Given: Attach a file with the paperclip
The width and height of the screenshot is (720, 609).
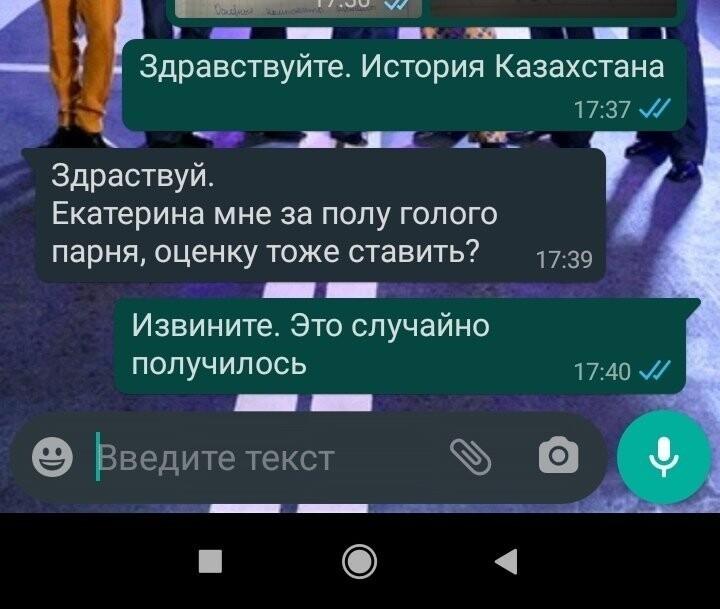Looking at the screenshot, I should point(470,457).
